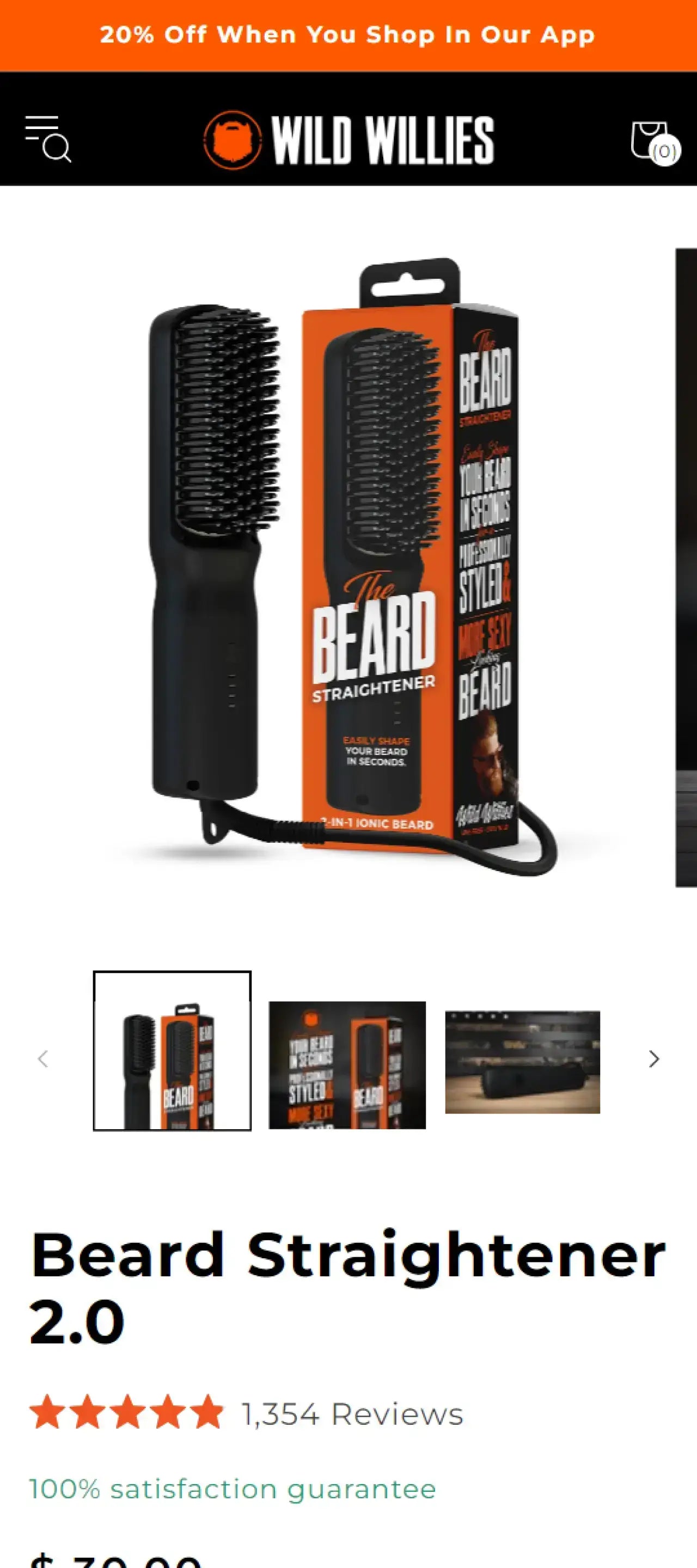The image size is (697, 1568).
Task: Show previous product thumbnails with left arrow
Action: (x=42, y=1059)
